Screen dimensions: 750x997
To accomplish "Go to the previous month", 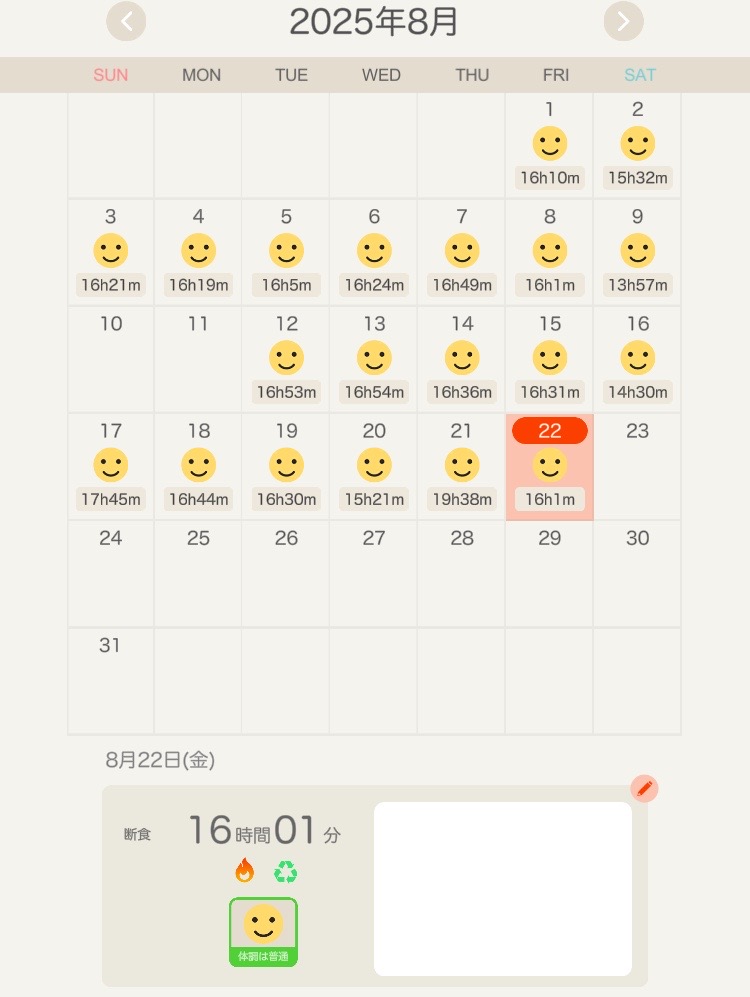I will (x=126, y=21).
